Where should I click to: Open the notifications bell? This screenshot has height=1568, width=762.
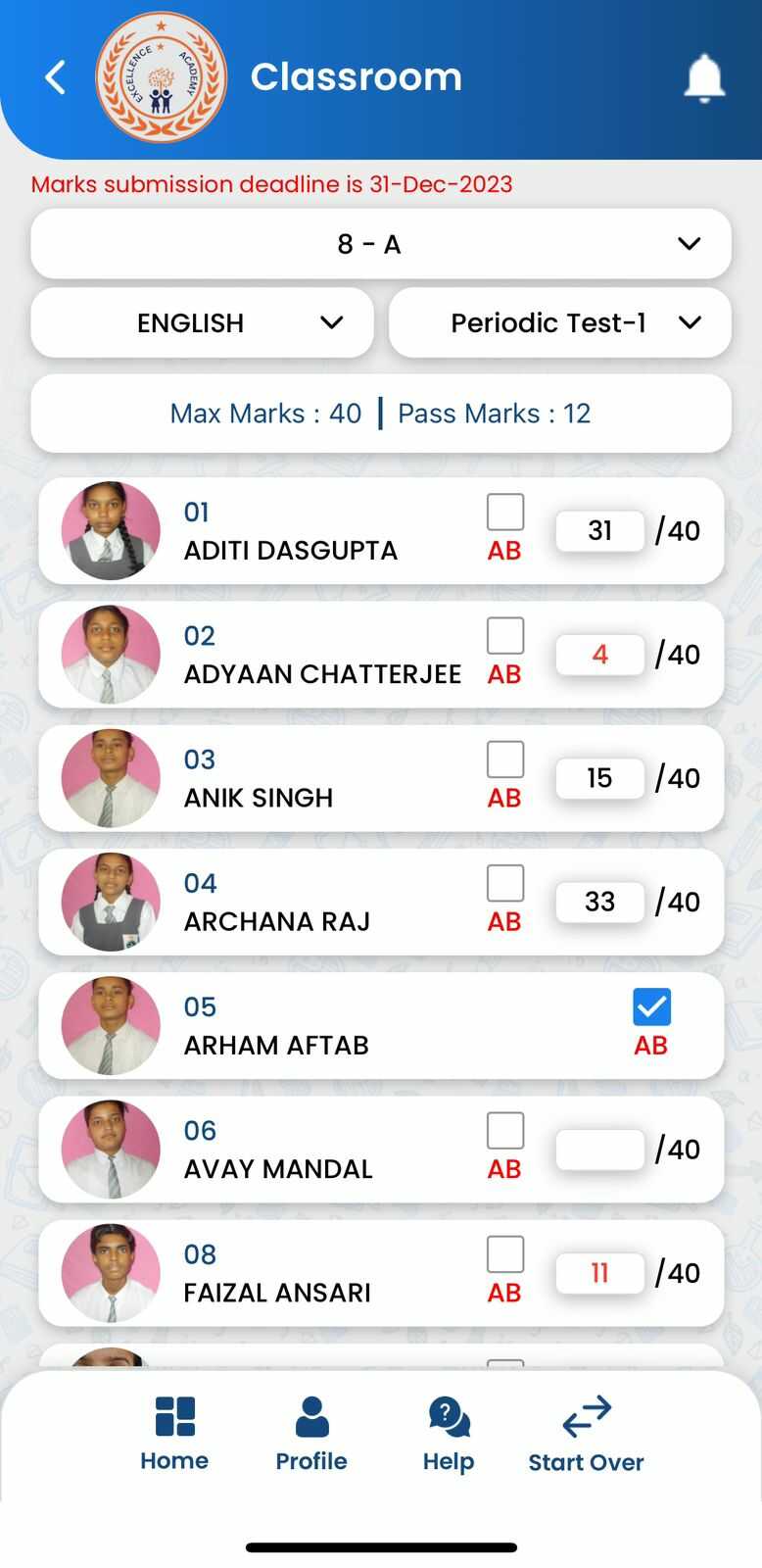703,78
